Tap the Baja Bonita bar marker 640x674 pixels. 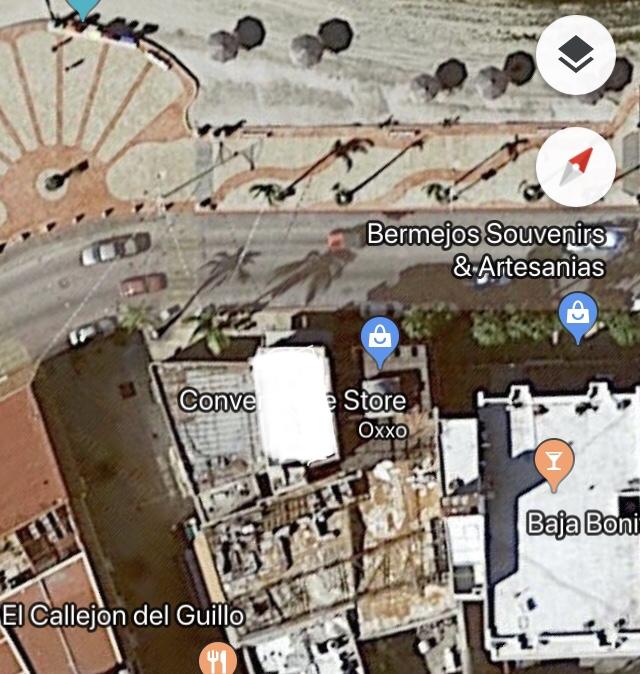click(553, 462)
